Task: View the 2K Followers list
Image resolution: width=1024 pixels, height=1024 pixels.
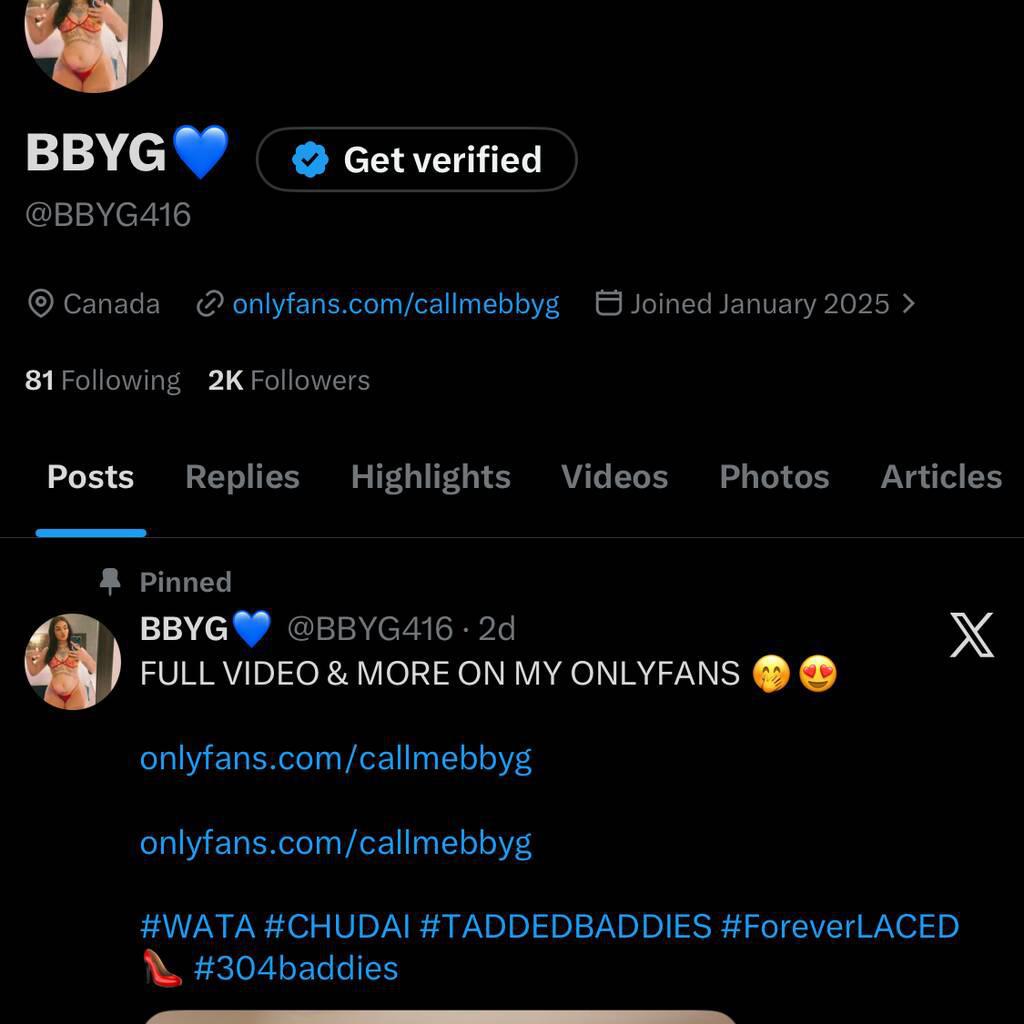Action: [289, 381]
